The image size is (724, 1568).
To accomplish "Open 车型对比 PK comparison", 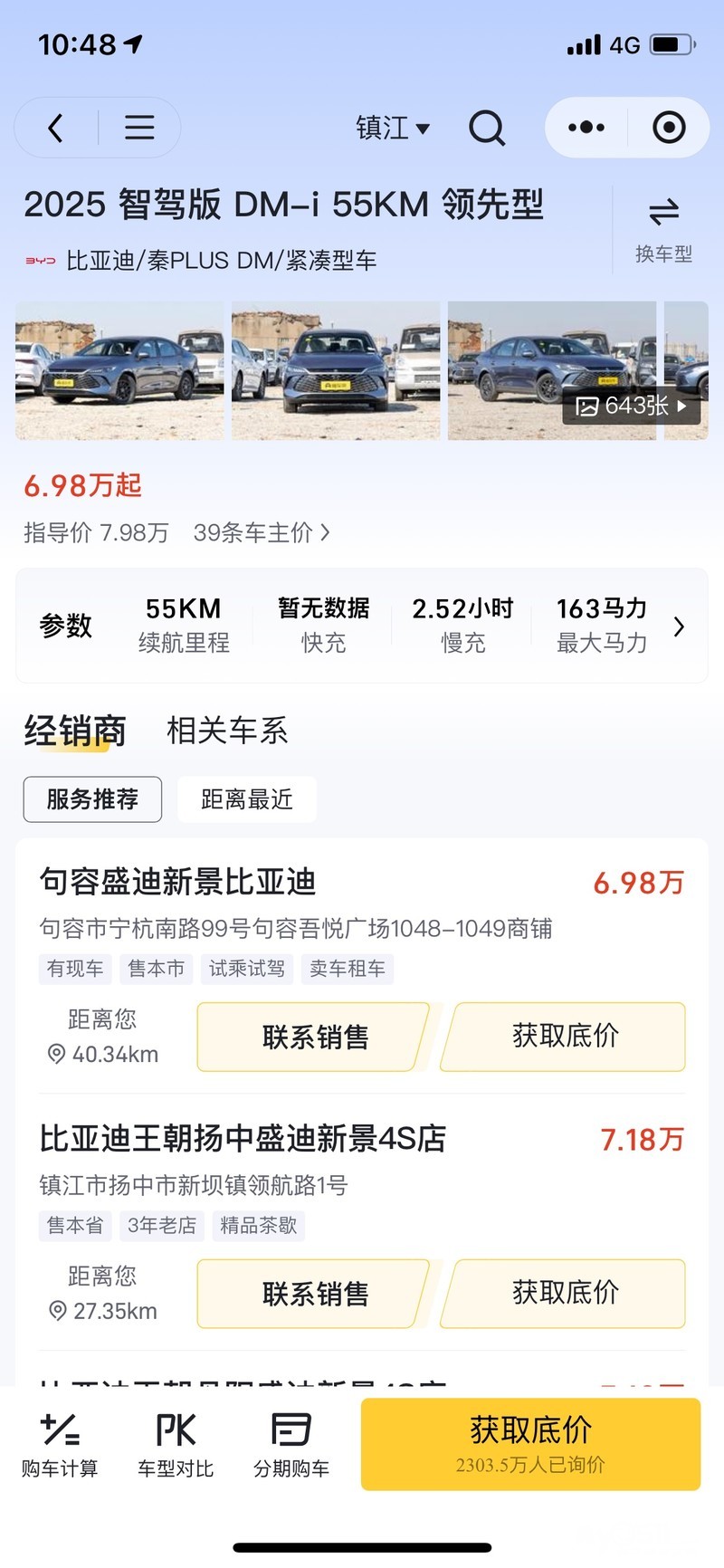I will 176,1444.
